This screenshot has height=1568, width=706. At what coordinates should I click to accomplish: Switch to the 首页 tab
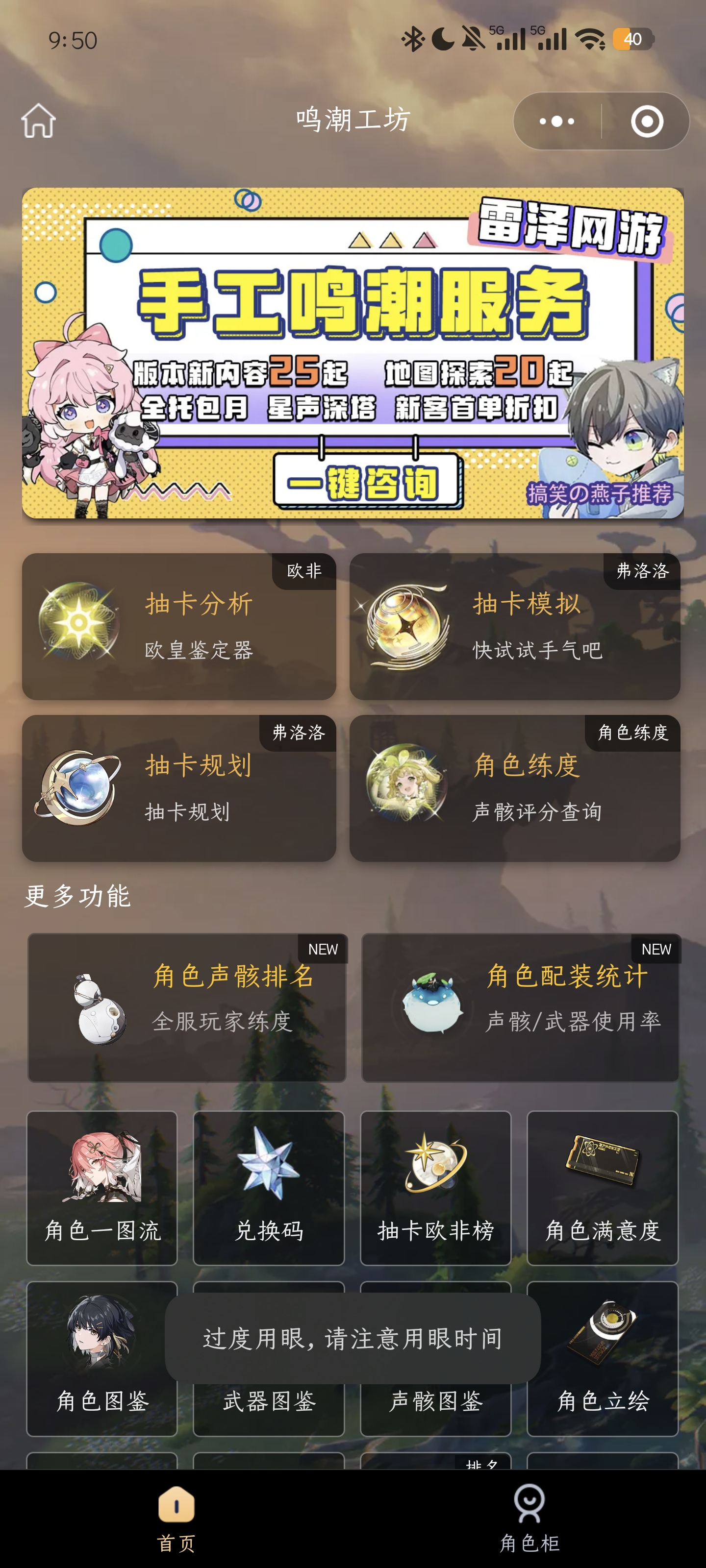click(176, 1519)
